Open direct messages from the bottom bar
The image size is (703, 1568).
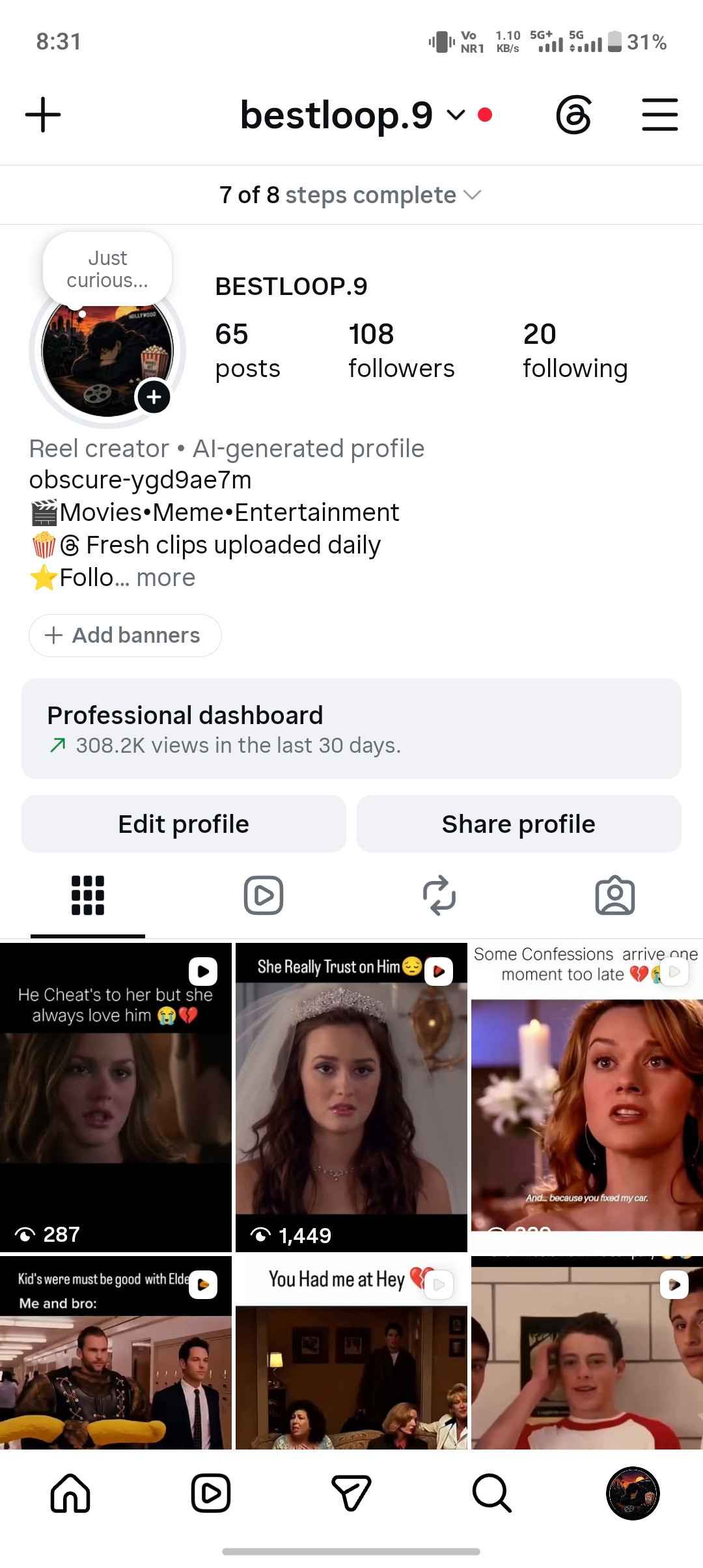pyautogui.click(x=351, y=1493)
